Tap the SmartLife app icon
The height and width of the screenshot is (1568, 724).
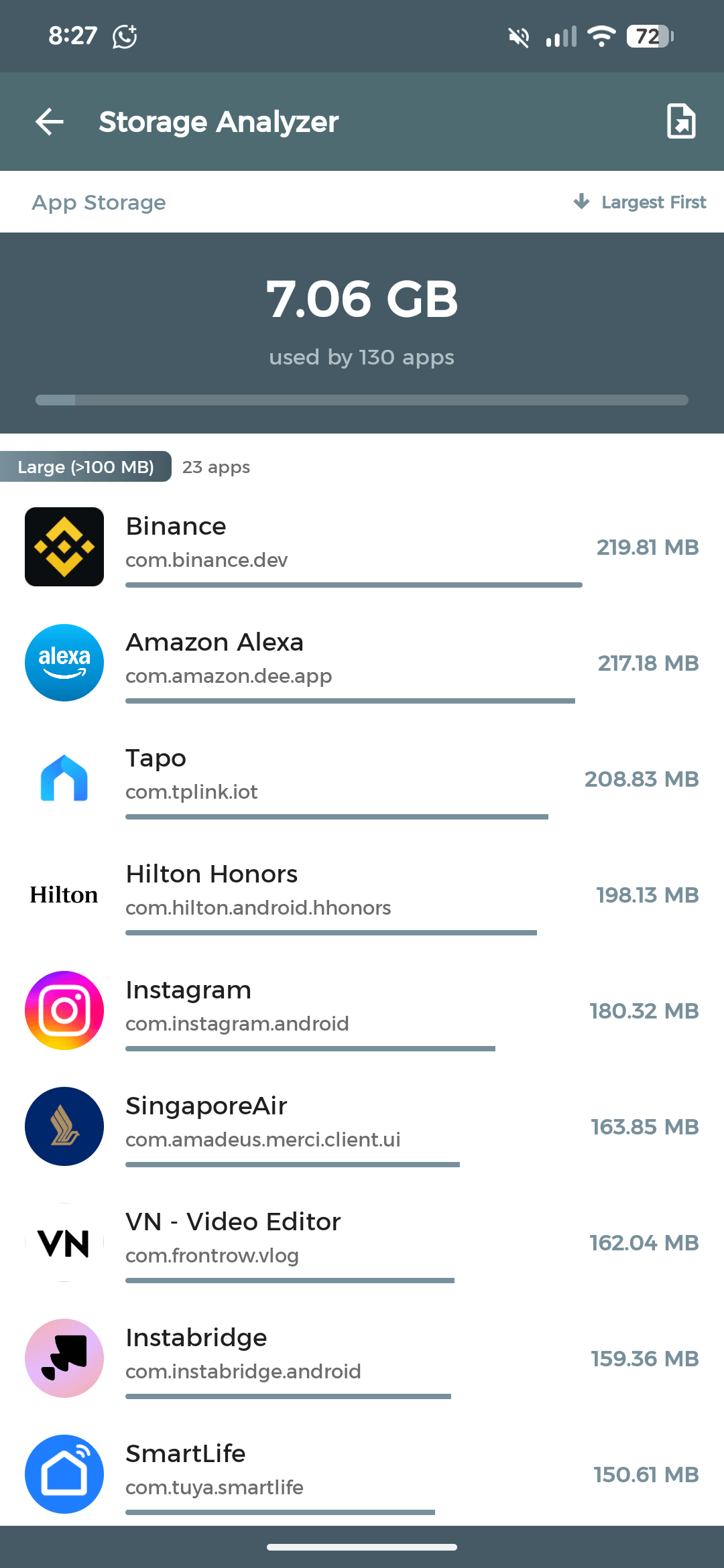point(64,1474)
